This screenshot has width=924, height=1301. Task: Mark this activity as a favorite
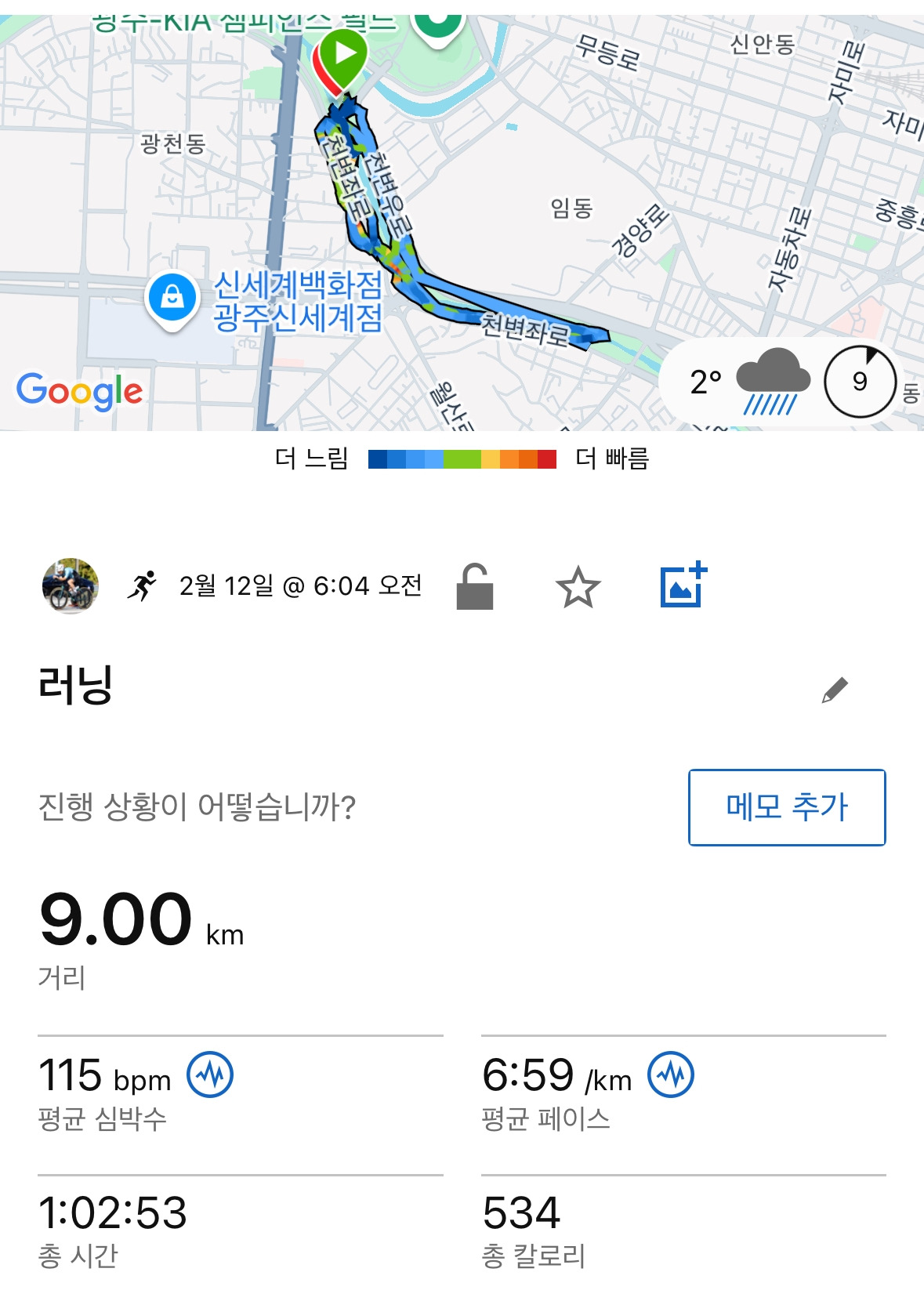pyautogui.click(x=578, y=587)
